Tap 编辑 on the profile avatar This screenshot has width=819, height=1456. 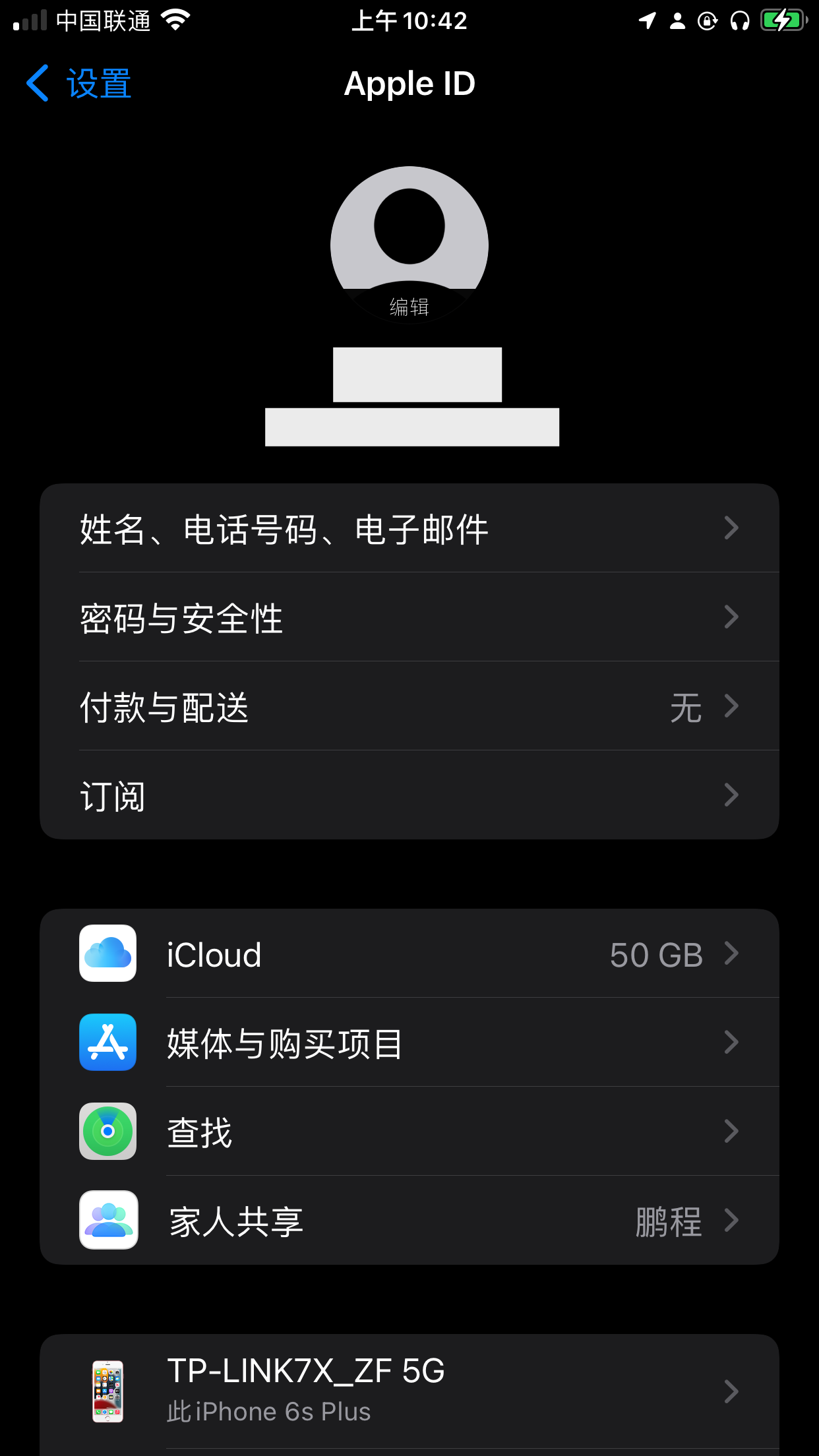(x=409, y=306)
